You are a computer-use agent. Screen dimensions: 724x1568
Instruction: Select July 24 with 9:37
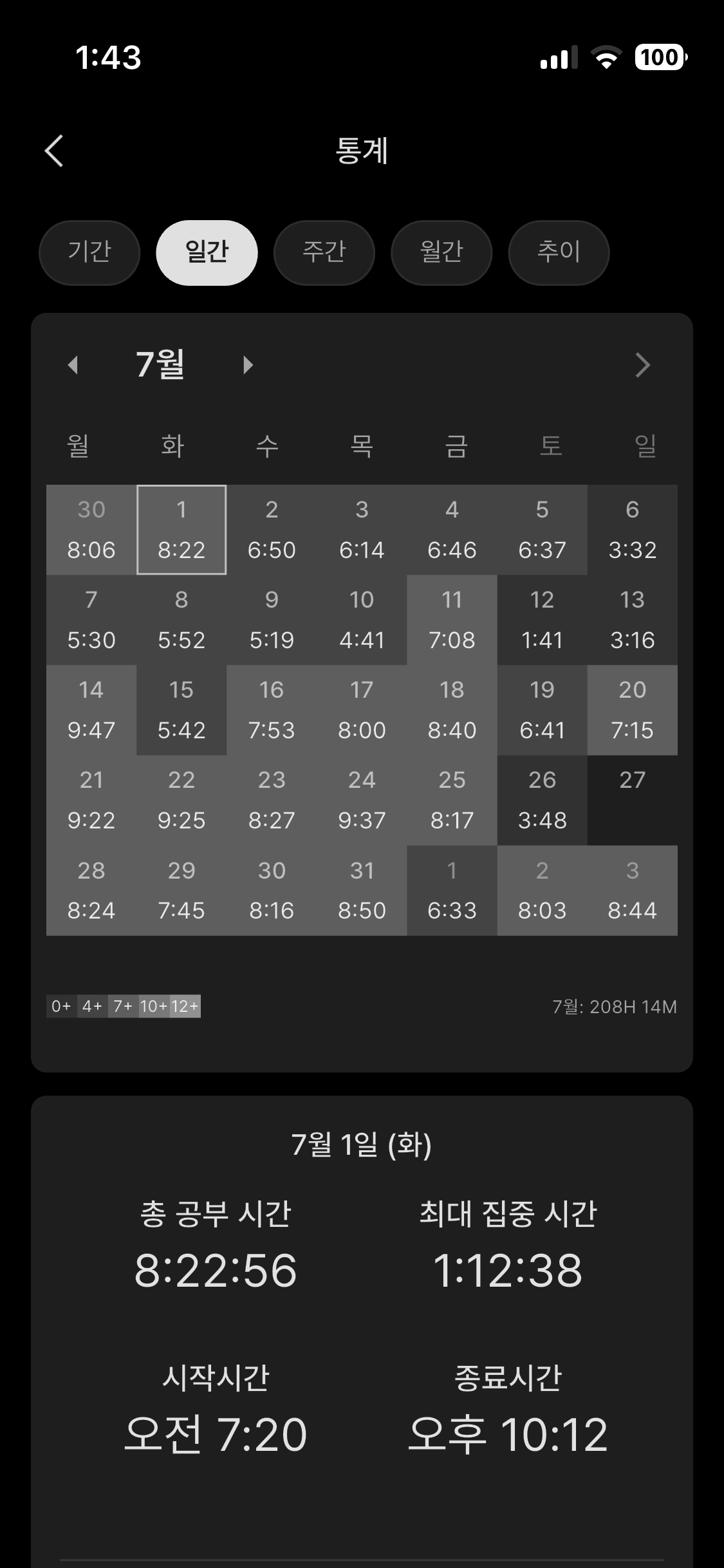[x=362, y=800]
